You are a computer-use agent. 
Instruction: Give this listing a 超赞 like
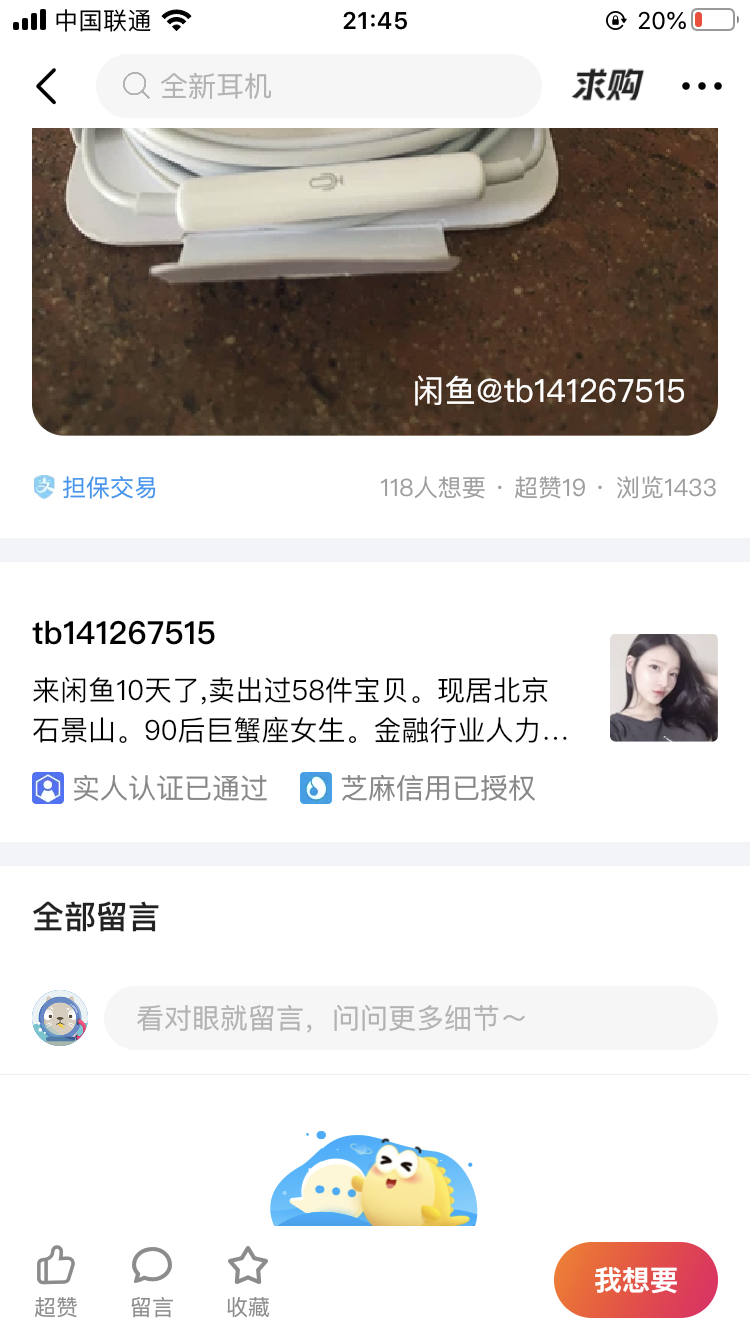(56, 1281)
